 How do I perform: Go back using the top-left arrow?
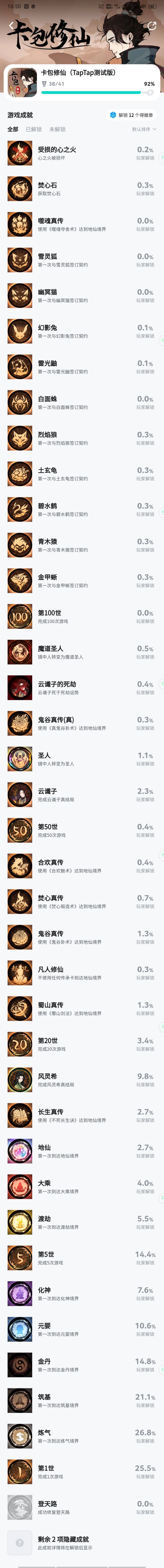[x=12, y=26]
